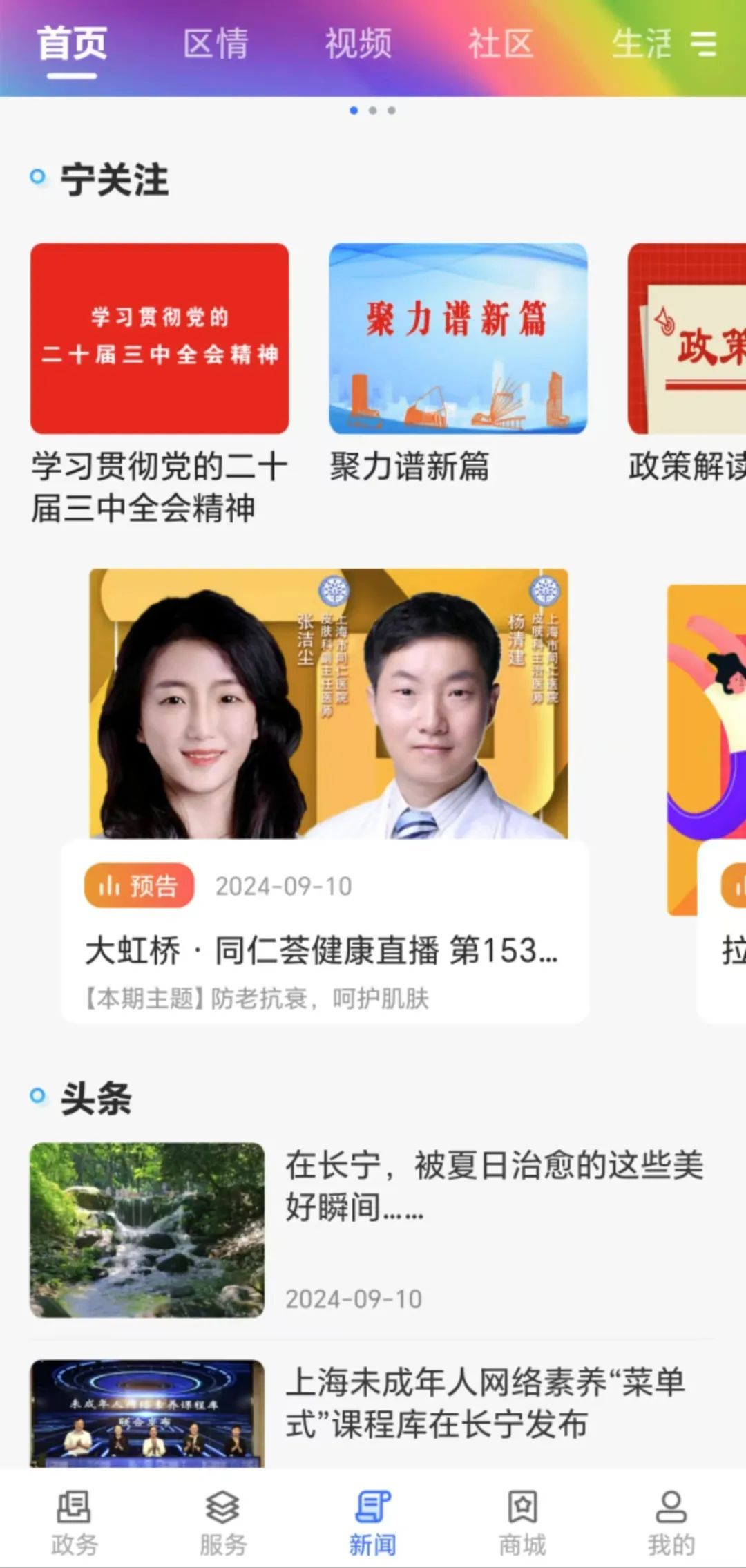Select the 新闻 bottom tab
Screen dimensions: 746x1568
coord(372,1522)
